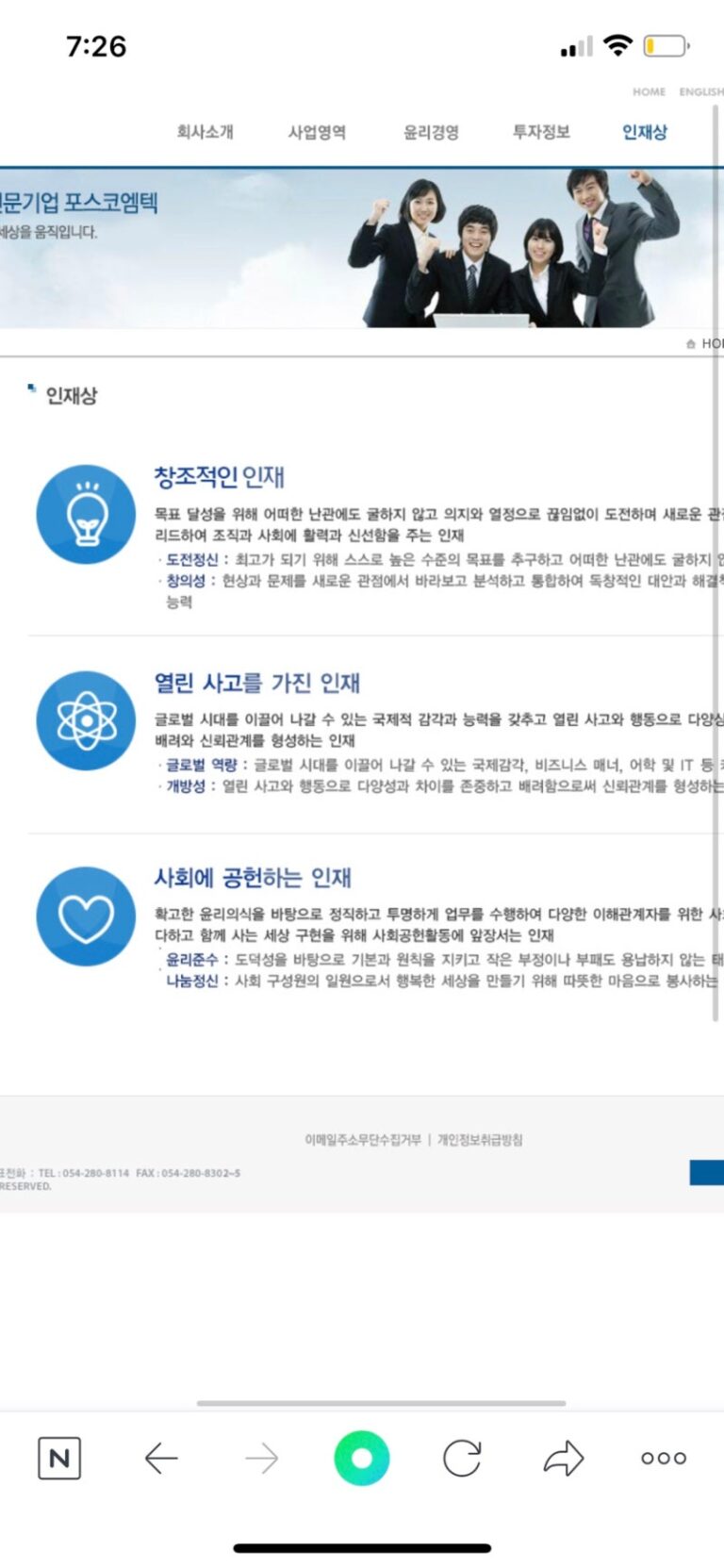Open 개인정보취급방침 footer link

tap(480, 1140)
